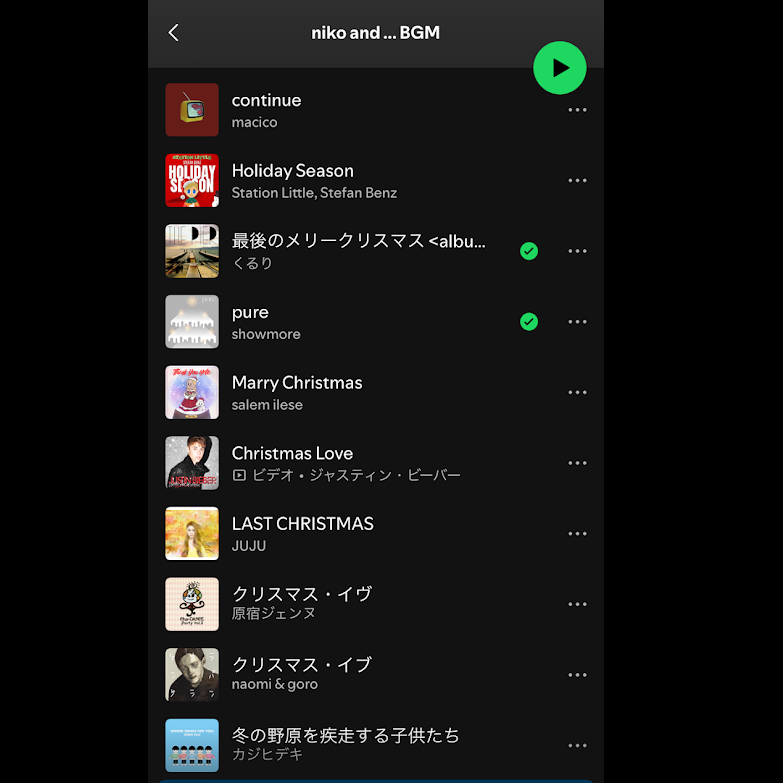Open more options for Holiday Season

[x=577, y=181]
